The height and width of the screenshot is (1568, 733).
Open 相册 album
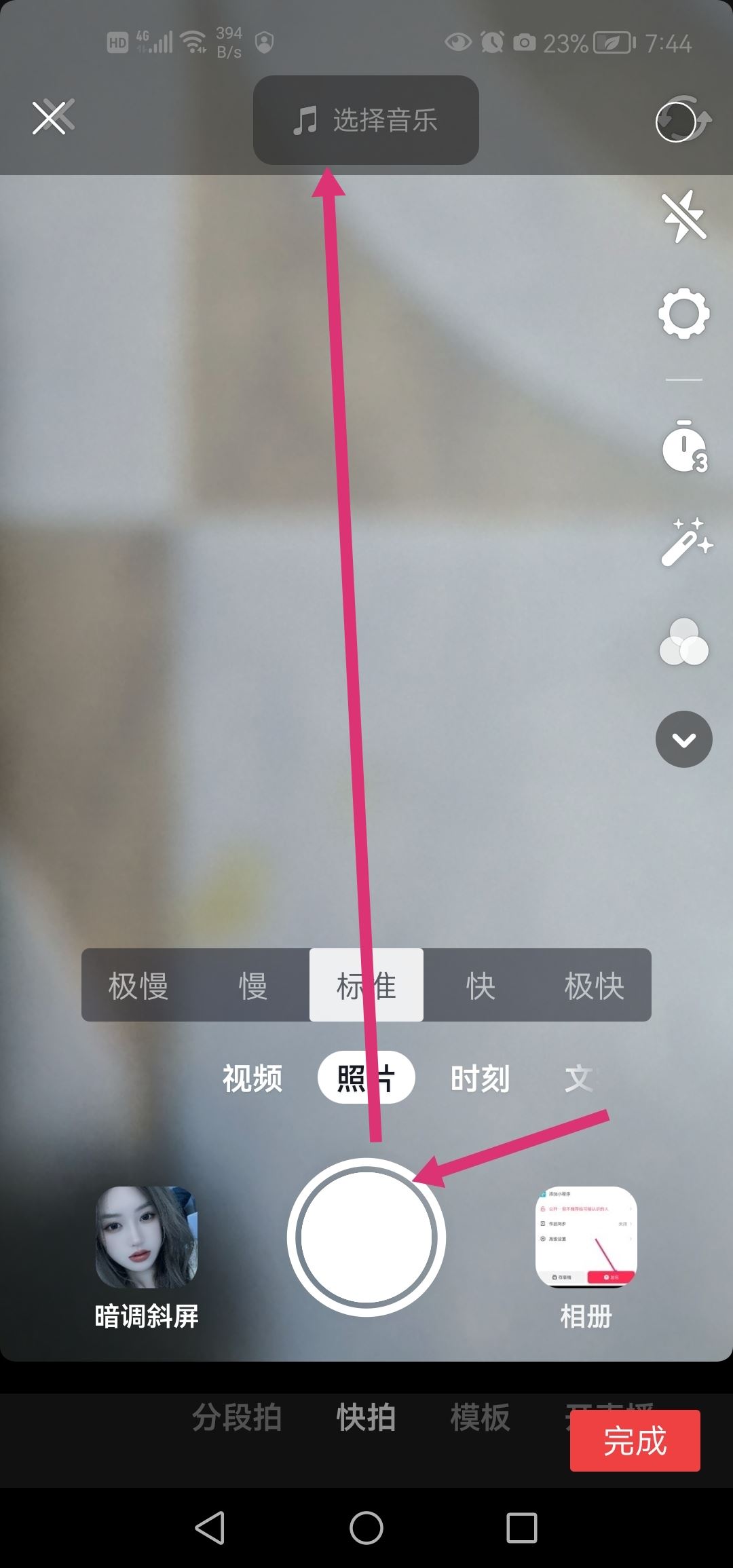586,1237
